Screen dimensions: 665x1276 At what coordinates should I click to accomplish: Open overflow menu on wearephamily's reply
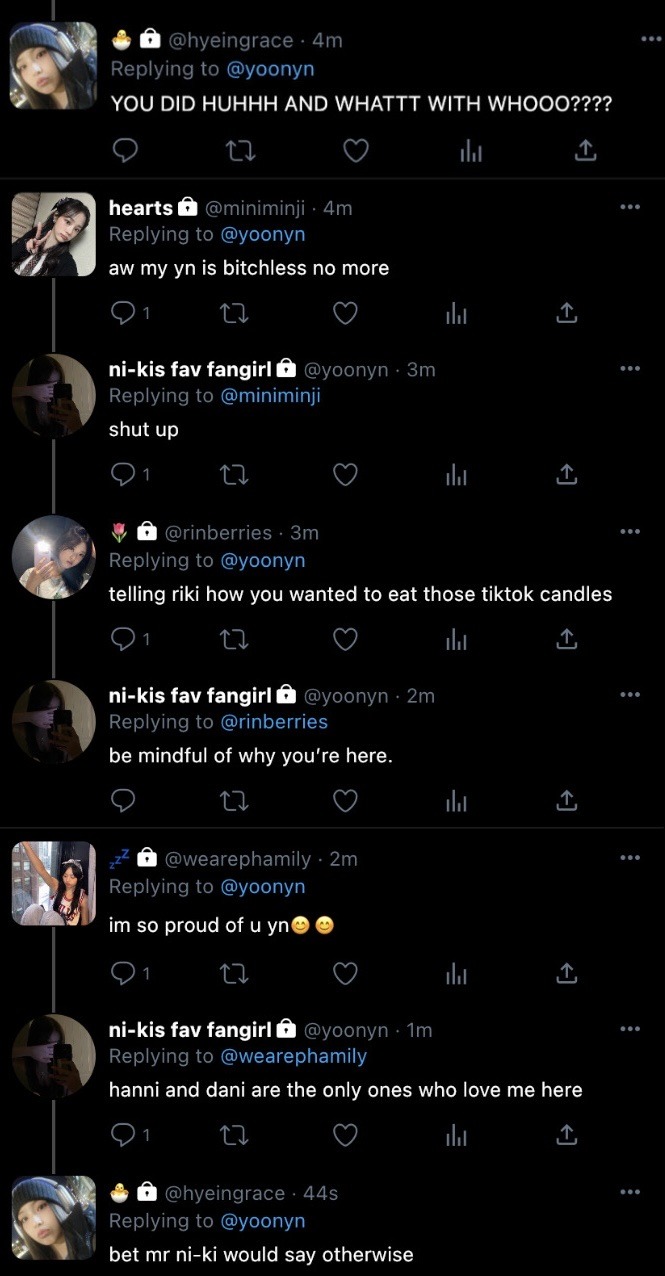[629, 857]
